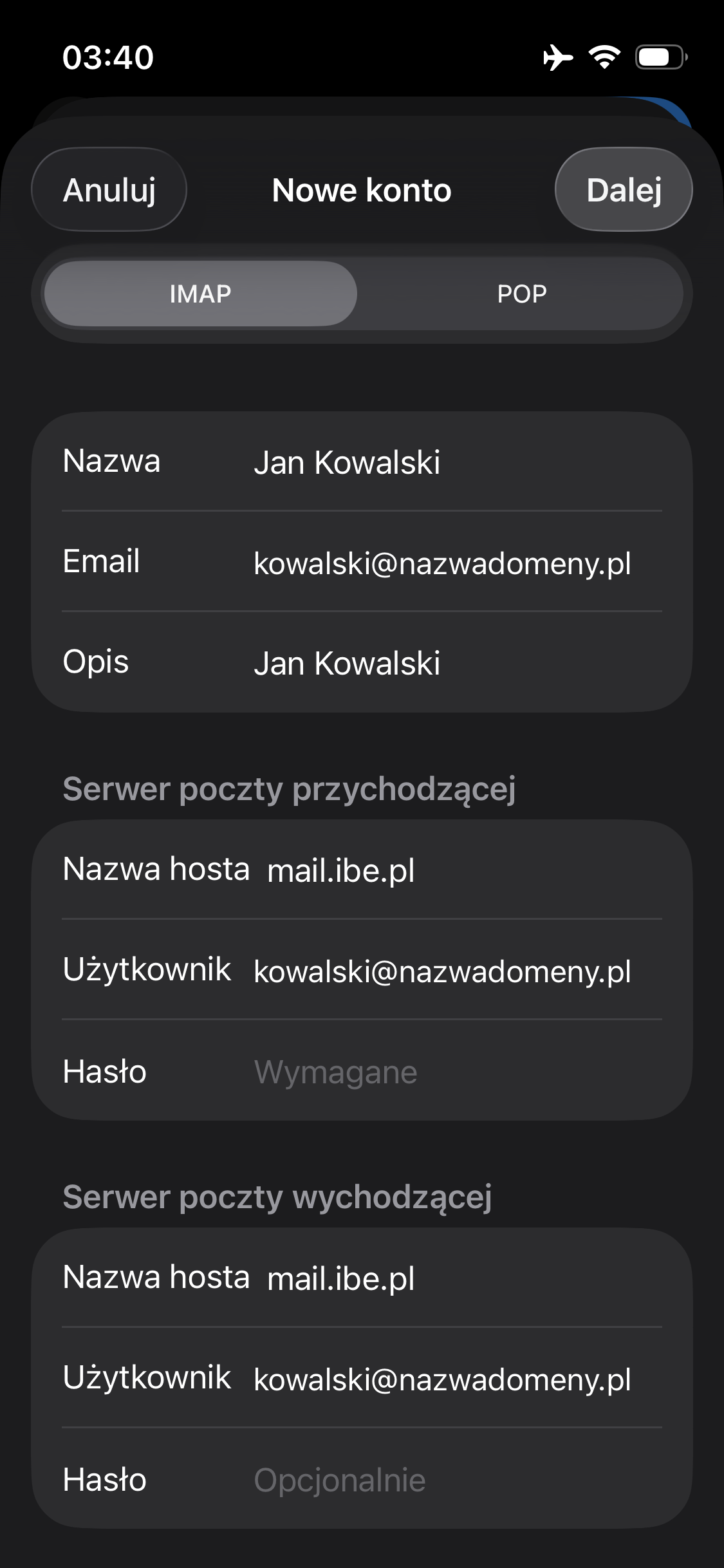724x1568 pixels.
Task: Edit the Email address field
Action: [450, 563]
